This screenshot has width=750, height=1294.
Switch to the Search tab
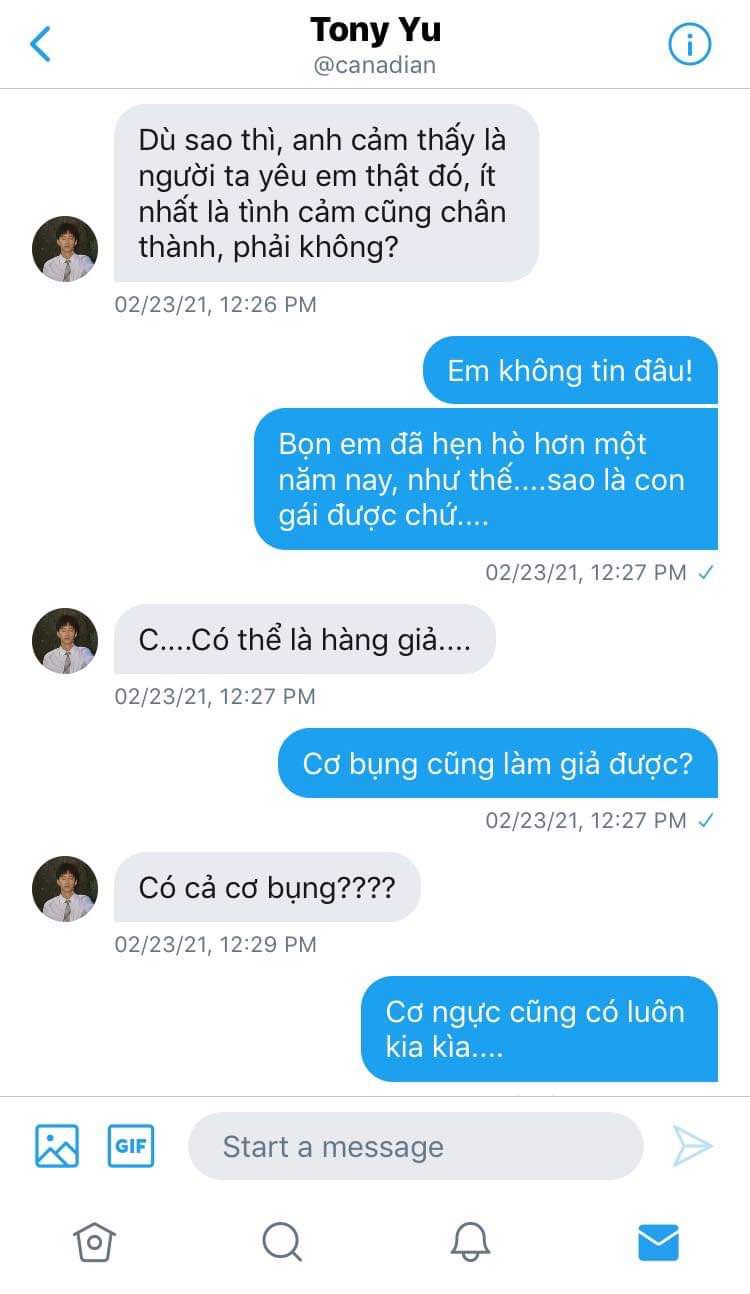[x=282, y=1242]
